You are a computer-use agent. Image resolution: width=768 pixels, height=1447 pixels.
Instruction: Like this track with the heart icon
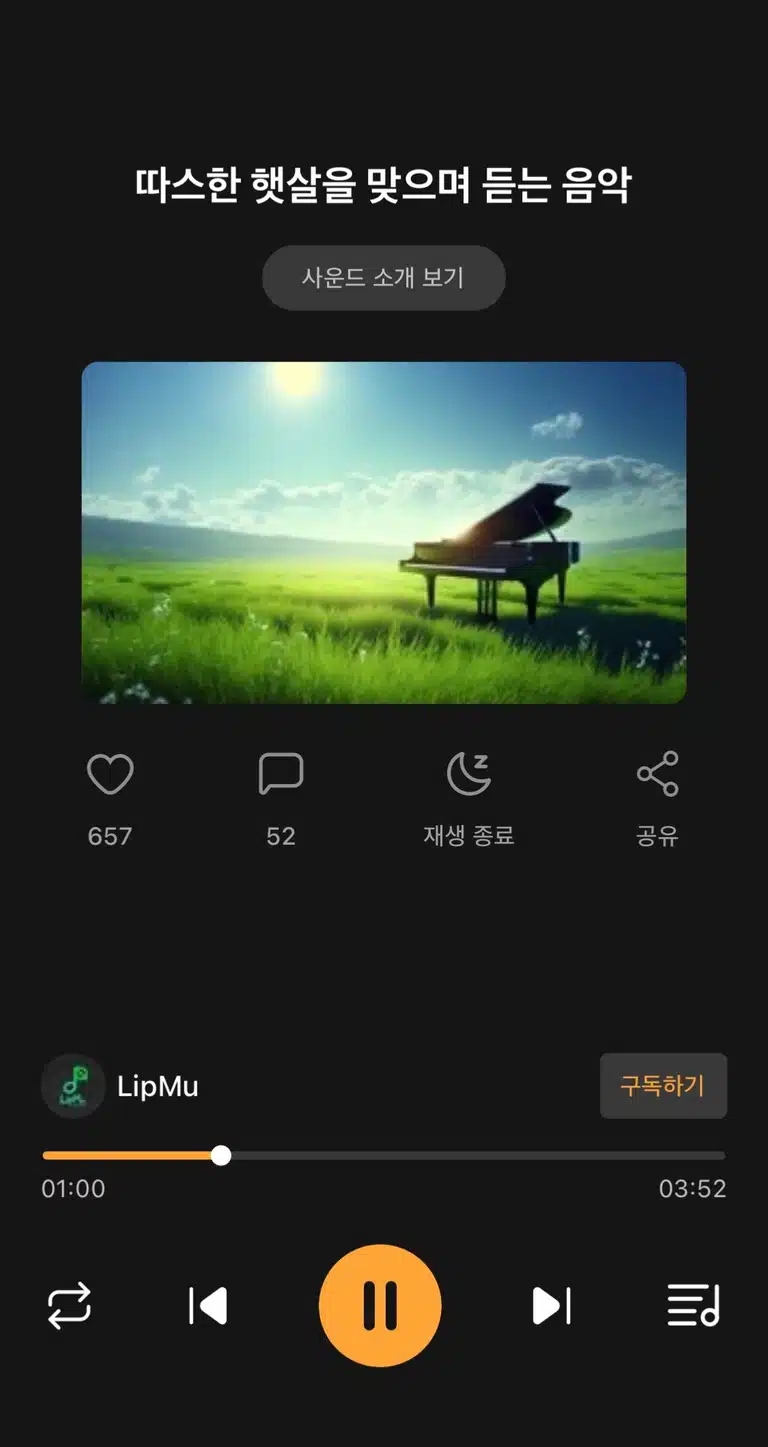(x=110, y=775)
